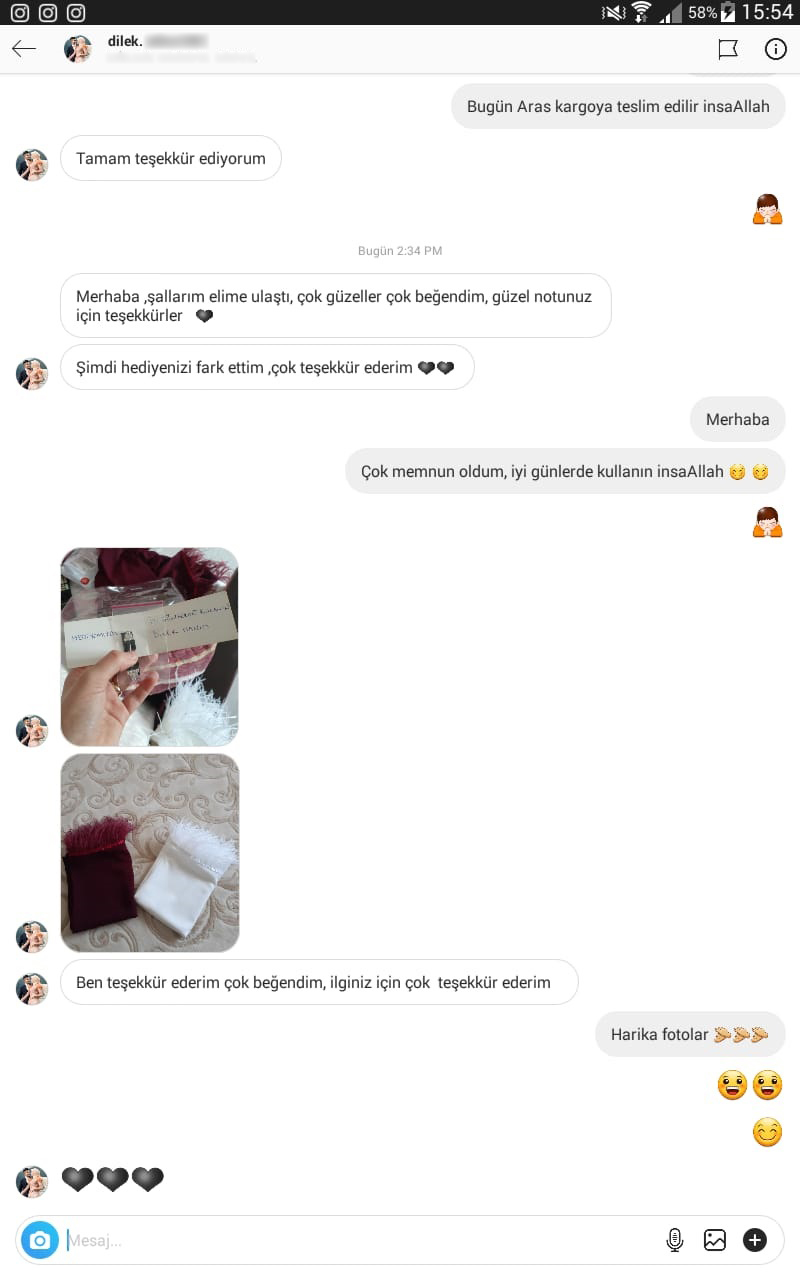
Task: Go back using the arrow
Action: coord(24,49)
